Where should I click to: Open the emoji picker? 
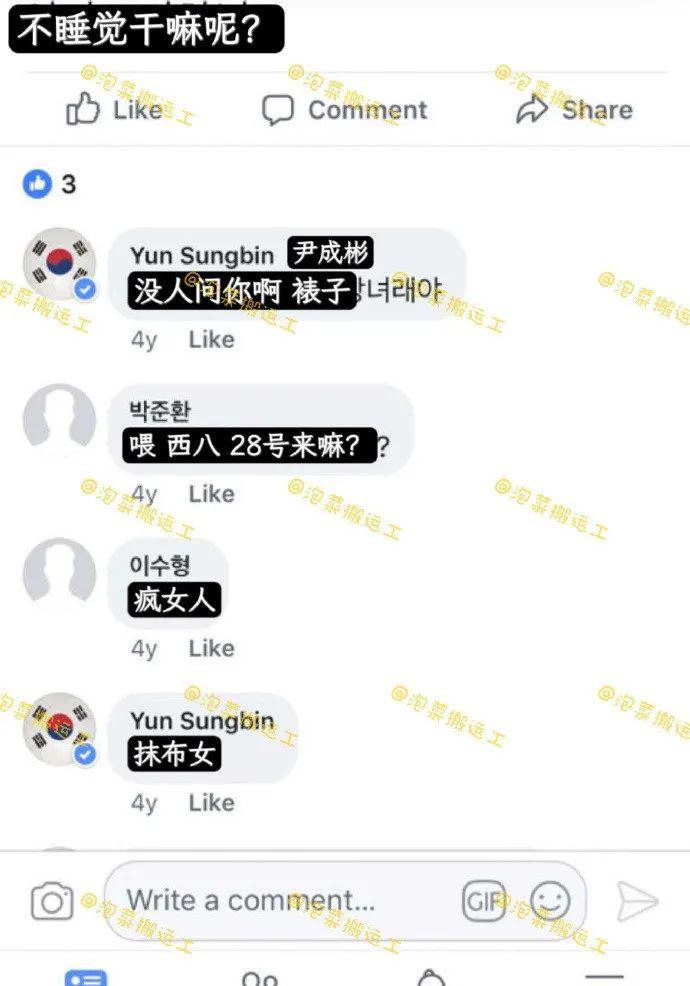(x=549, y=902)
